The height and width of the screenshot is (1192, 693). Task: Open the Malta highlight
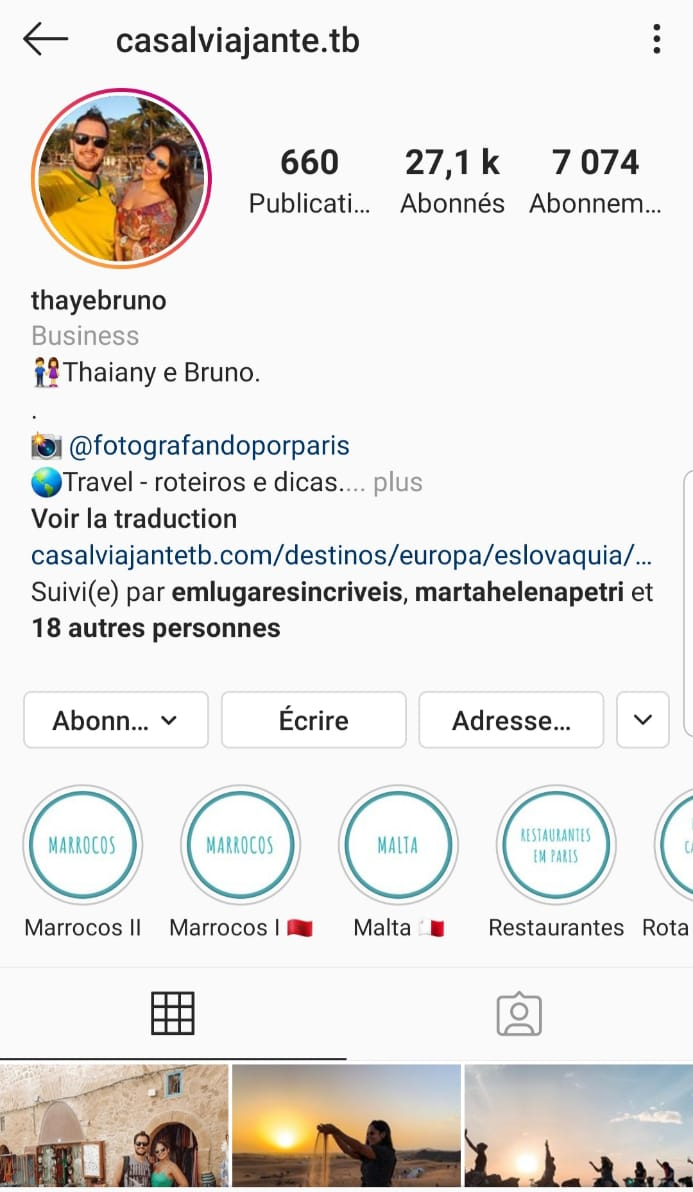(398, 845)
